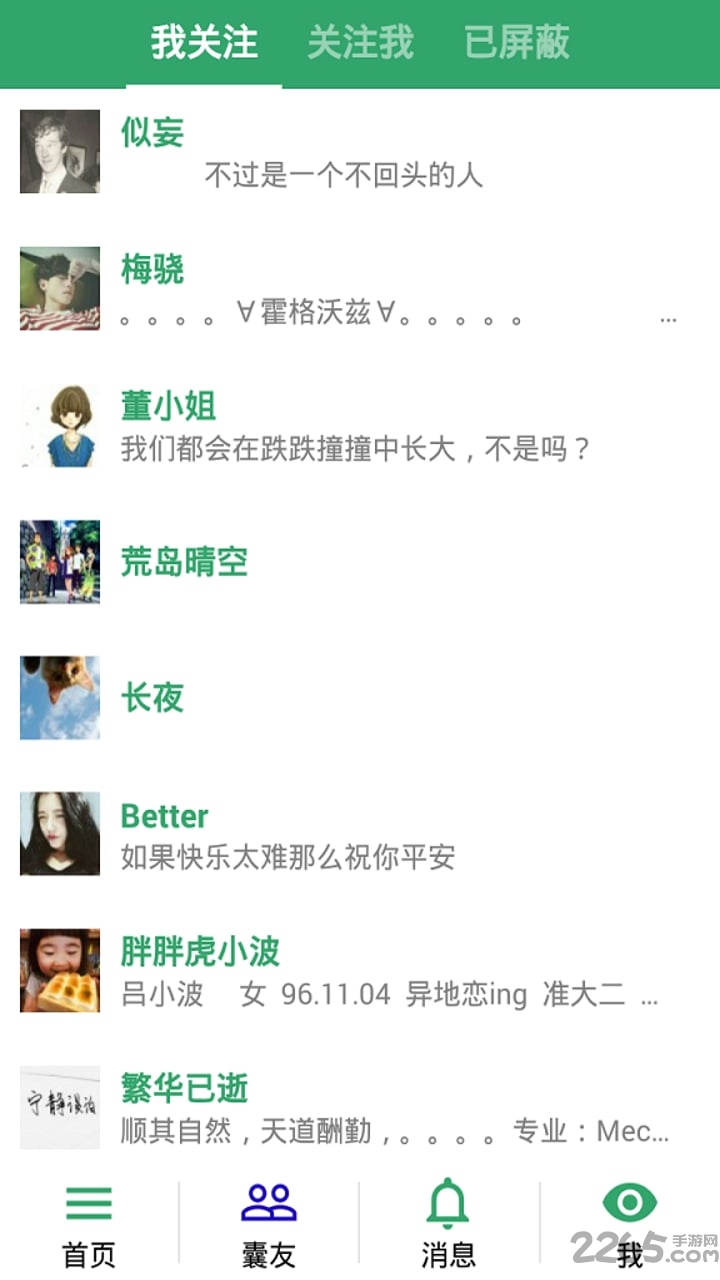The image size is (720, 1280).
Task: Open 繁华已逝's profile row
Action: [360, 1107]
